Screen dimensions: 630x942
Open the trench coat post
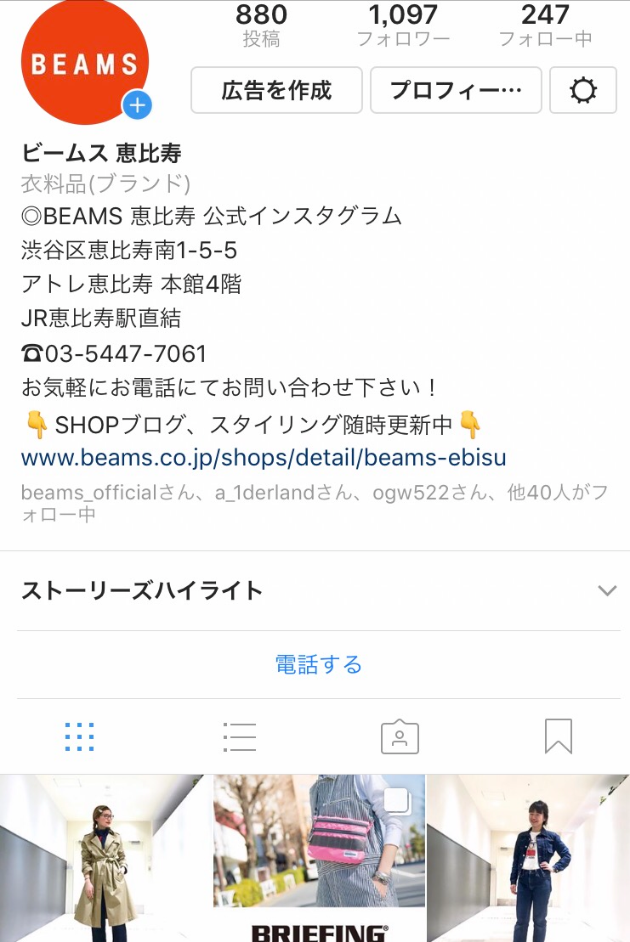click(x=104, y=858)
